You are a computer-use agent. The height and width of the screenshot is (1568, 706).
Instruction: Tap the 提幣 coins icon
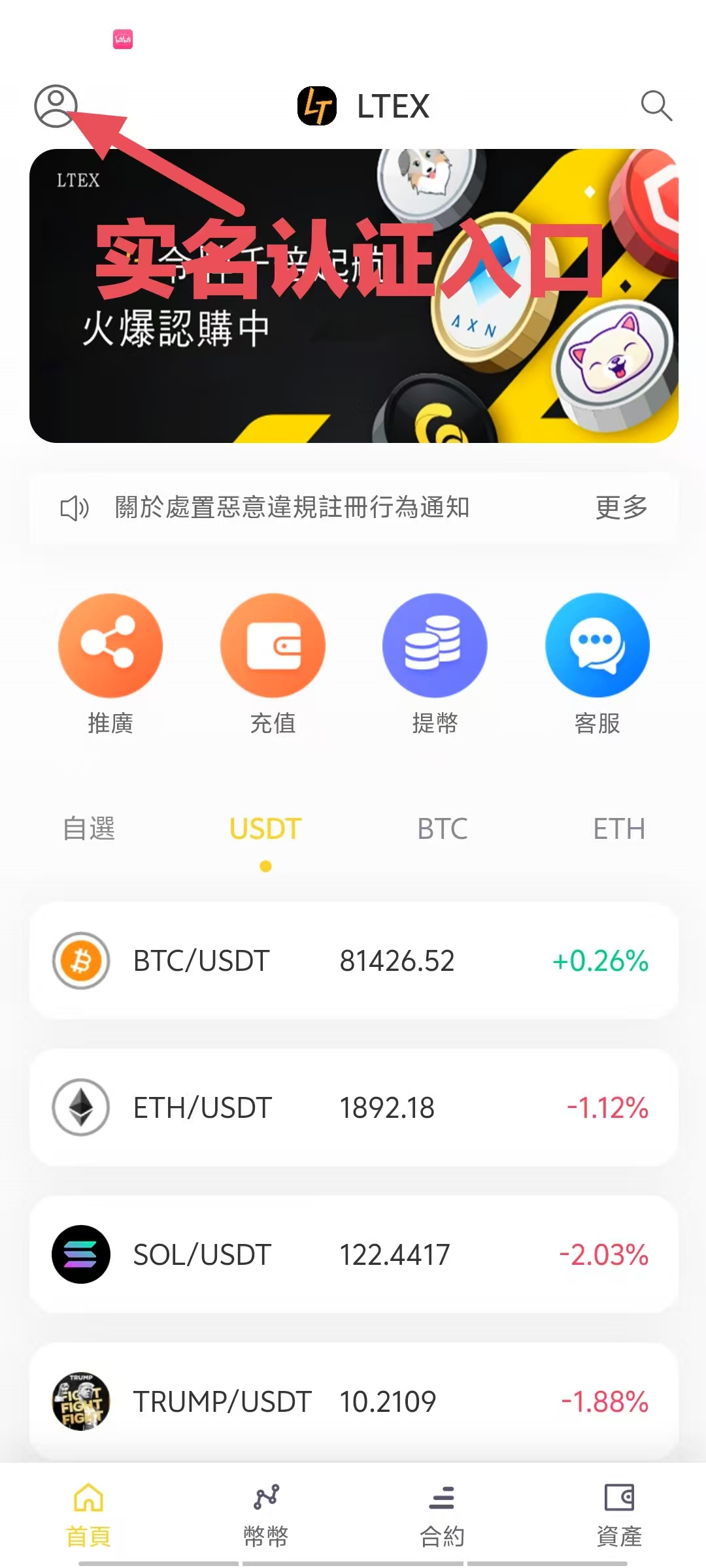435,645
